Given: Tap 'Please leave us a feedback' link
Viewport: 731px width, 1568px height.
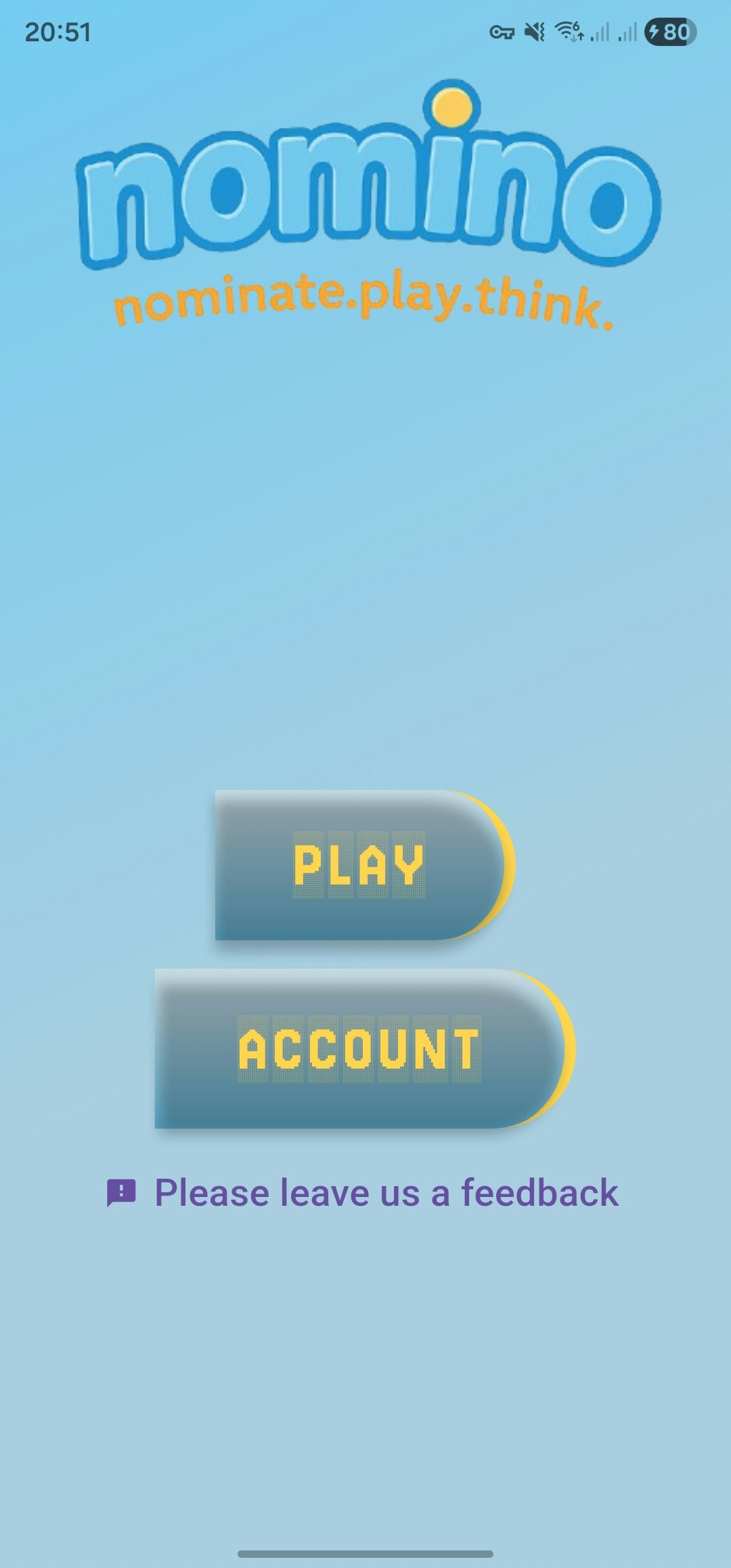Looking at the screenshot, I should point(386,1193).
